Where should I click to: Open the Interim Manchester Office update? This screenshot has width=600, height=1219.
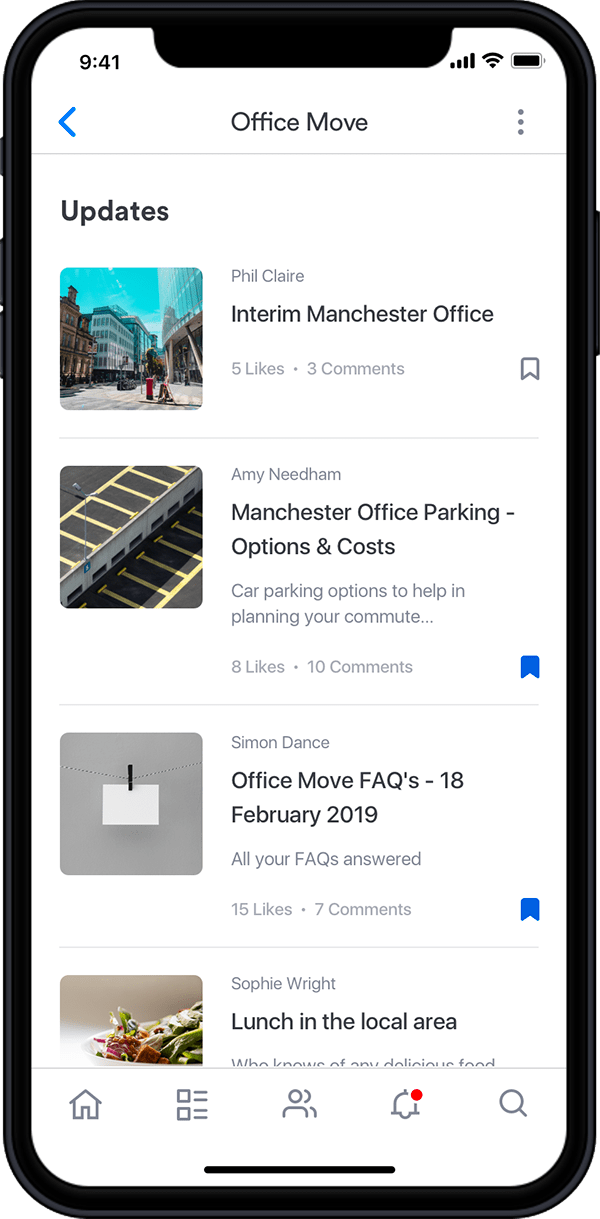(362, 314)
